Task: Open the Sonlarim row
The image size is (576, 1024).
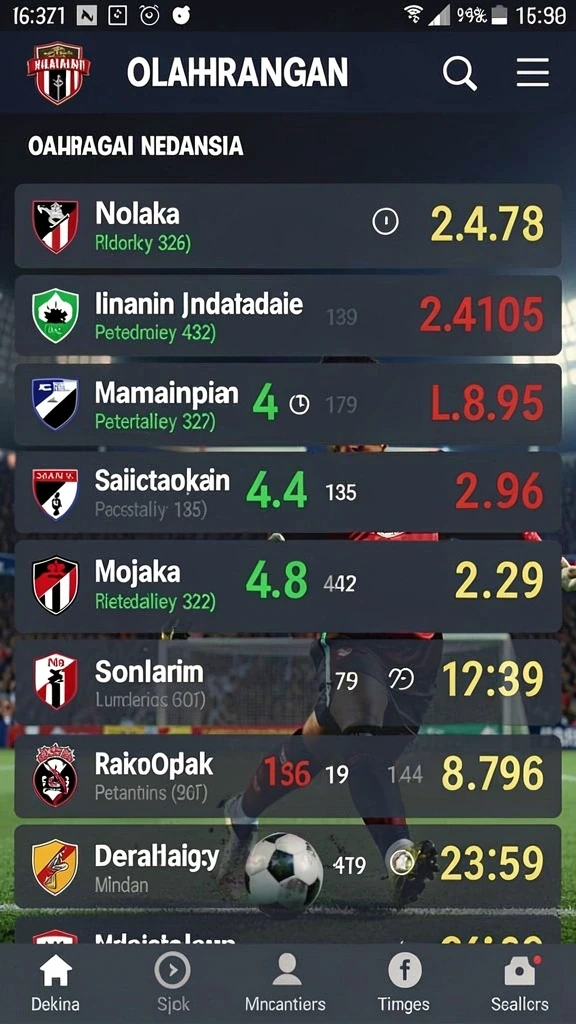Action: click(x=287, y=682)
